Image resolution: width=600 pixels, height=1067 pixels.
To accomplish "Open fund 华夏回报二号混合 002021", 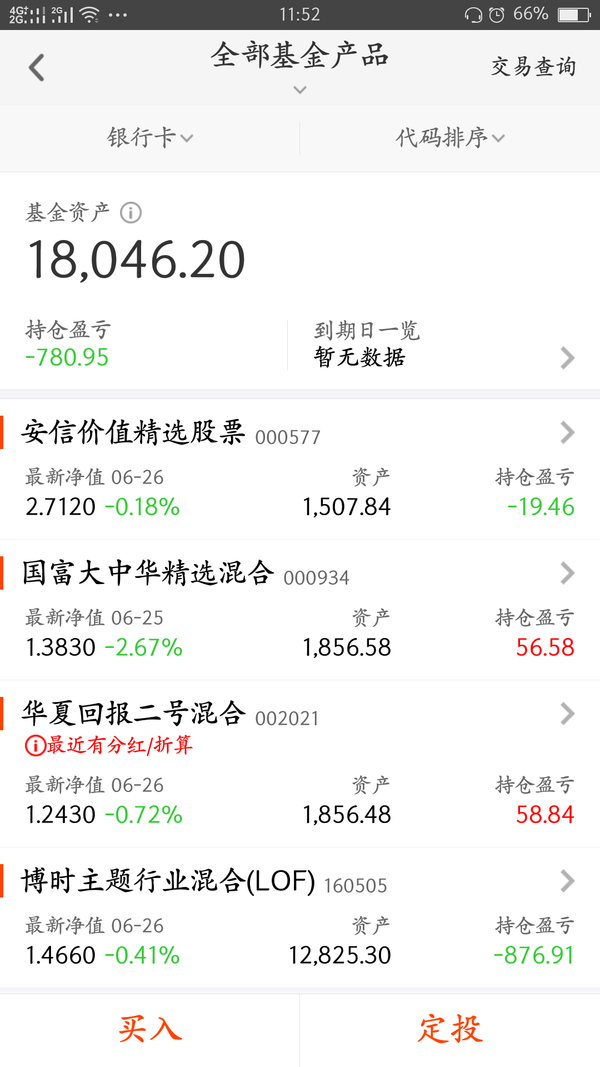I will coord(300,764).
